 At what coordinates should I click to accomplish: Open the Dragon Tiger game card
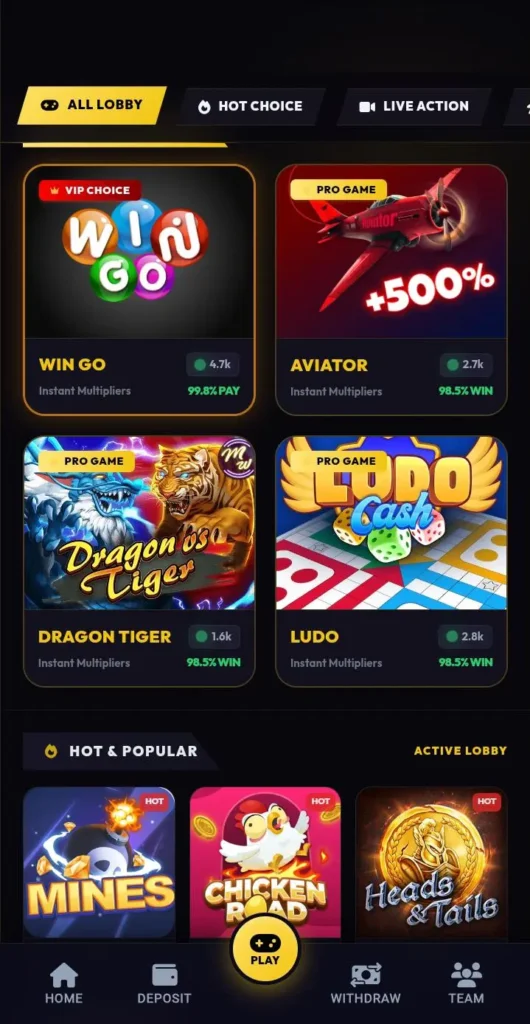point(139,561)
